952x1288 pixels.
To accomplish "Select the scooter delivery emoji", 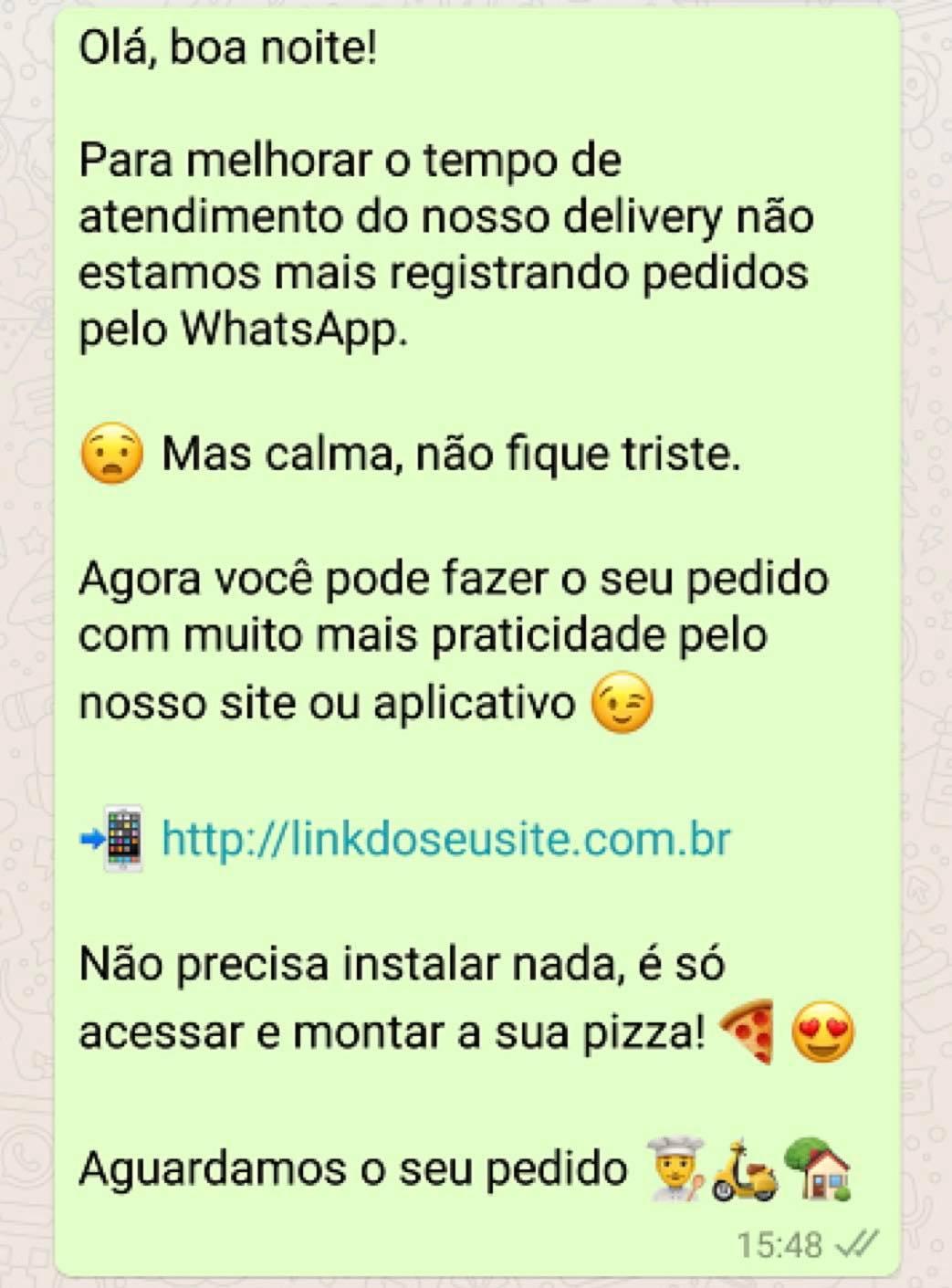I will (744, 1168).
